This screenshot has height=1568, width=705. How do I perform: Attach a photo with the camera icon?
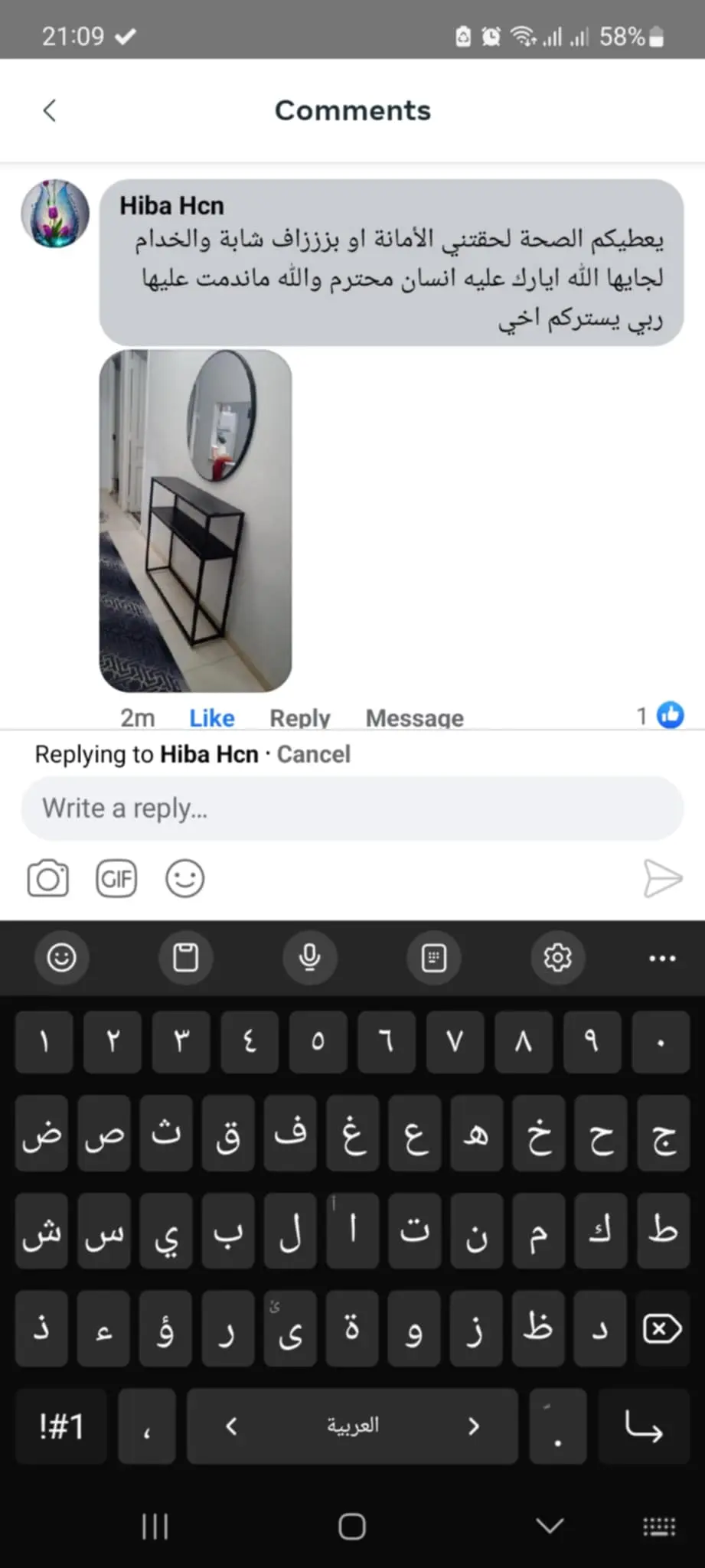(48, 878)
